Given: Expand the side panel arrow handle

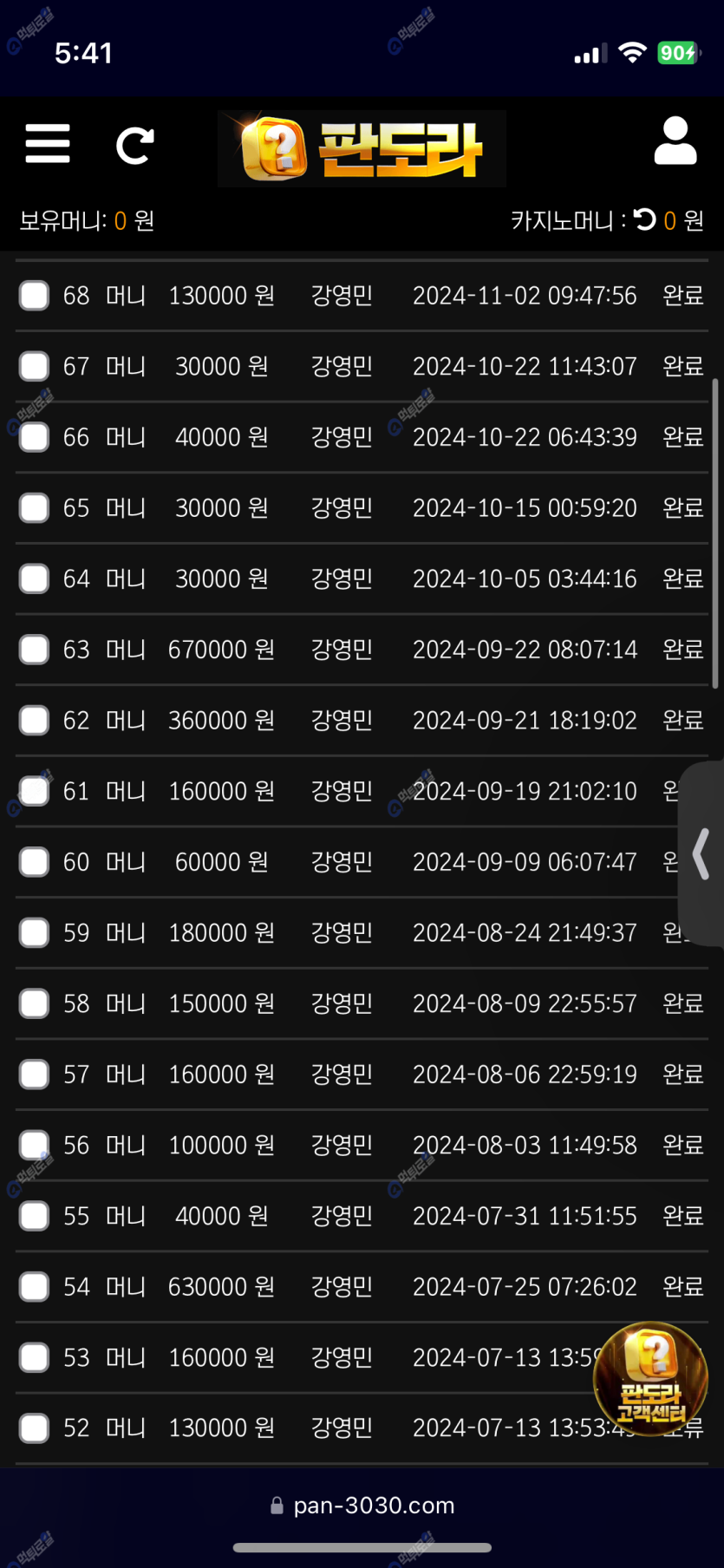Looking at the screenshot, I should click(701, 854).
